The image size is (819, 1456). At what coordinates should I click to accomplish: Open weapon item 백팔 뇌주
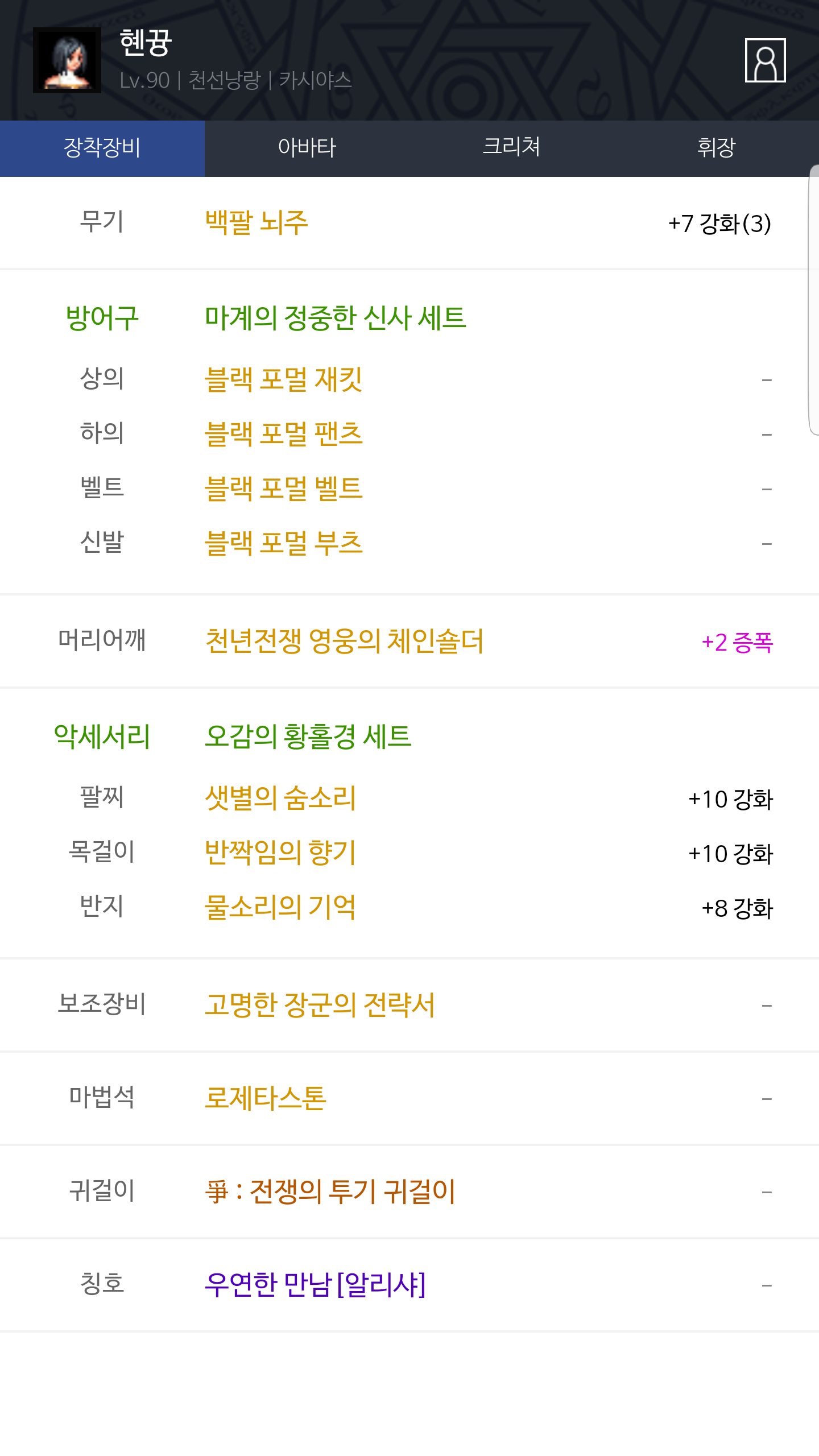(257, 222)
